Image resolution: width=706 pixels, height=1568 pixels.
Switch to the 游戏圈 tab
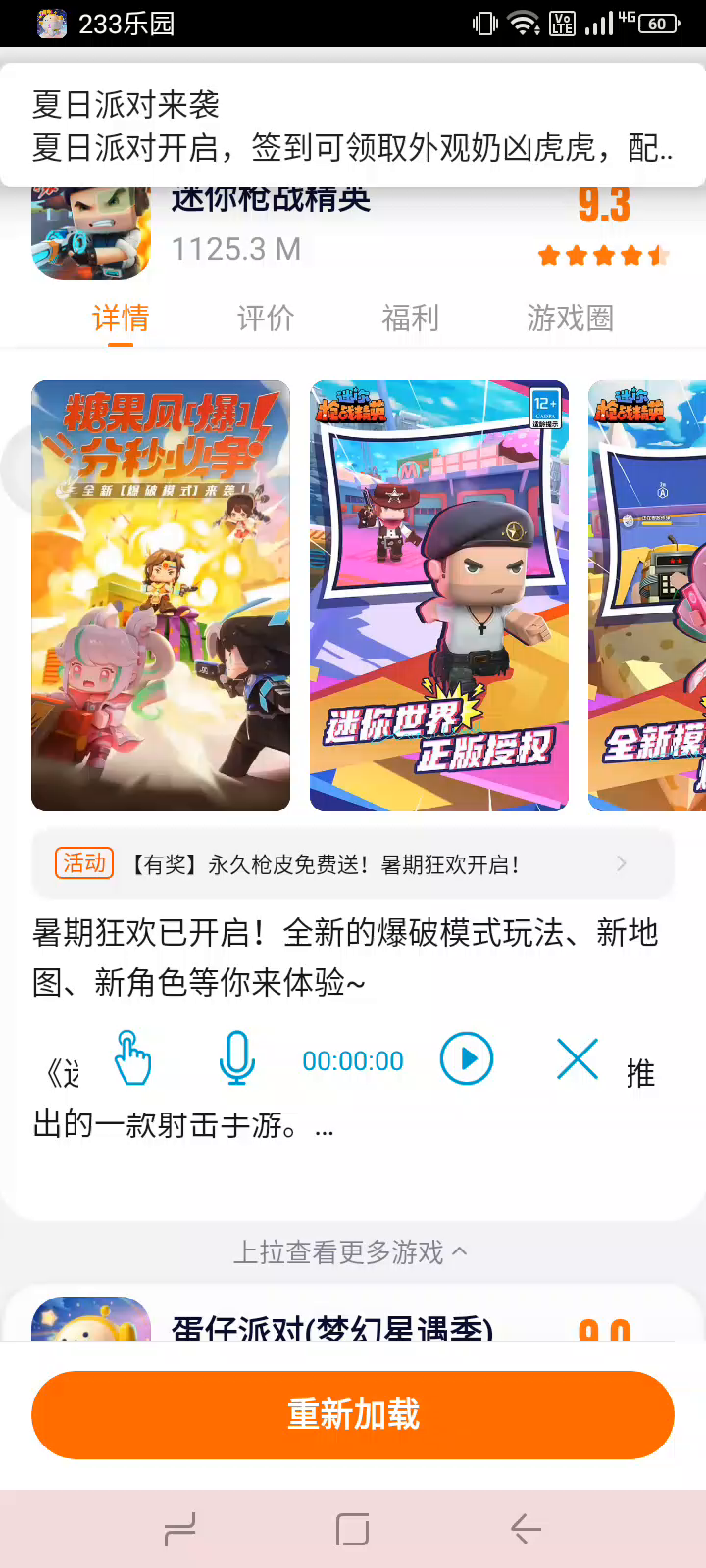[x=570, y=318]
